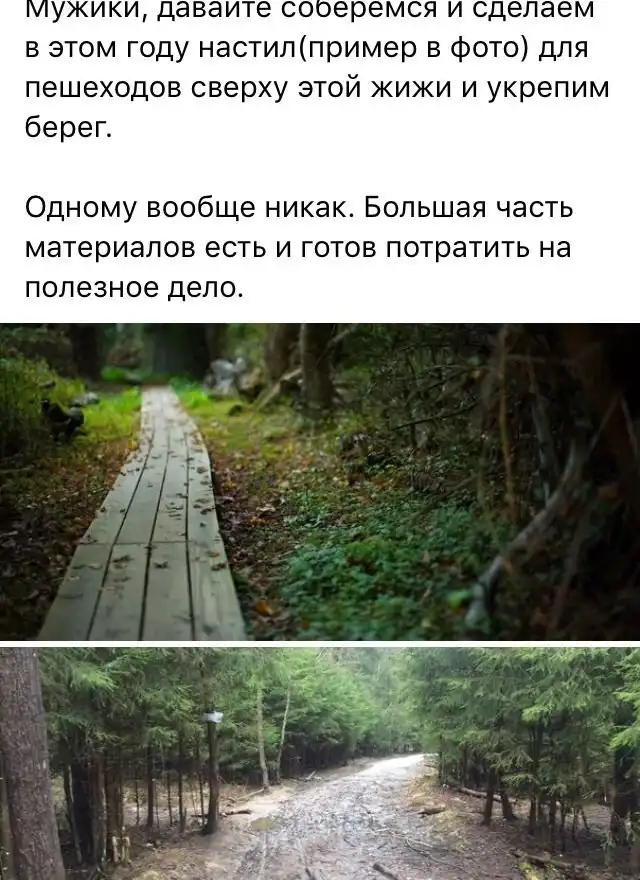Viewport: 640px width, 880px height.
Task: Open the wooden boardwalk photo in the post
Action: coord(320,481)
